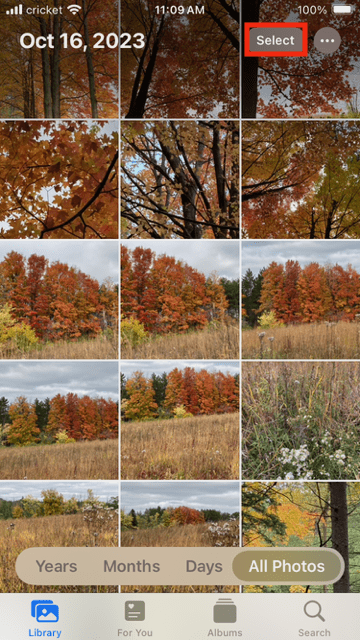Tap the Select button
This screenshot has width=360, height=640.
point(275,40)
